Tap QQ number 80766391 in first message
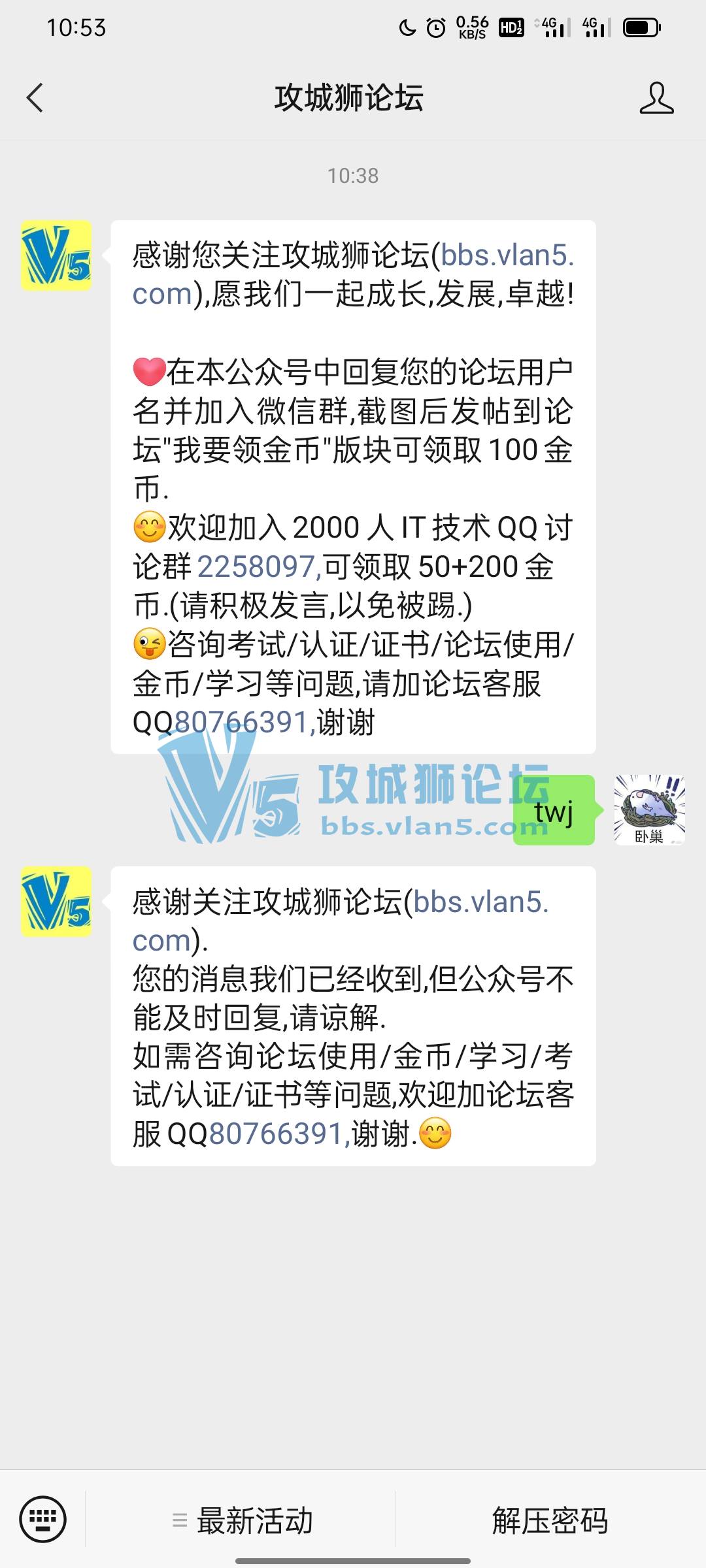This screenshot has height=1568, width=706. (x=243, y=723)
